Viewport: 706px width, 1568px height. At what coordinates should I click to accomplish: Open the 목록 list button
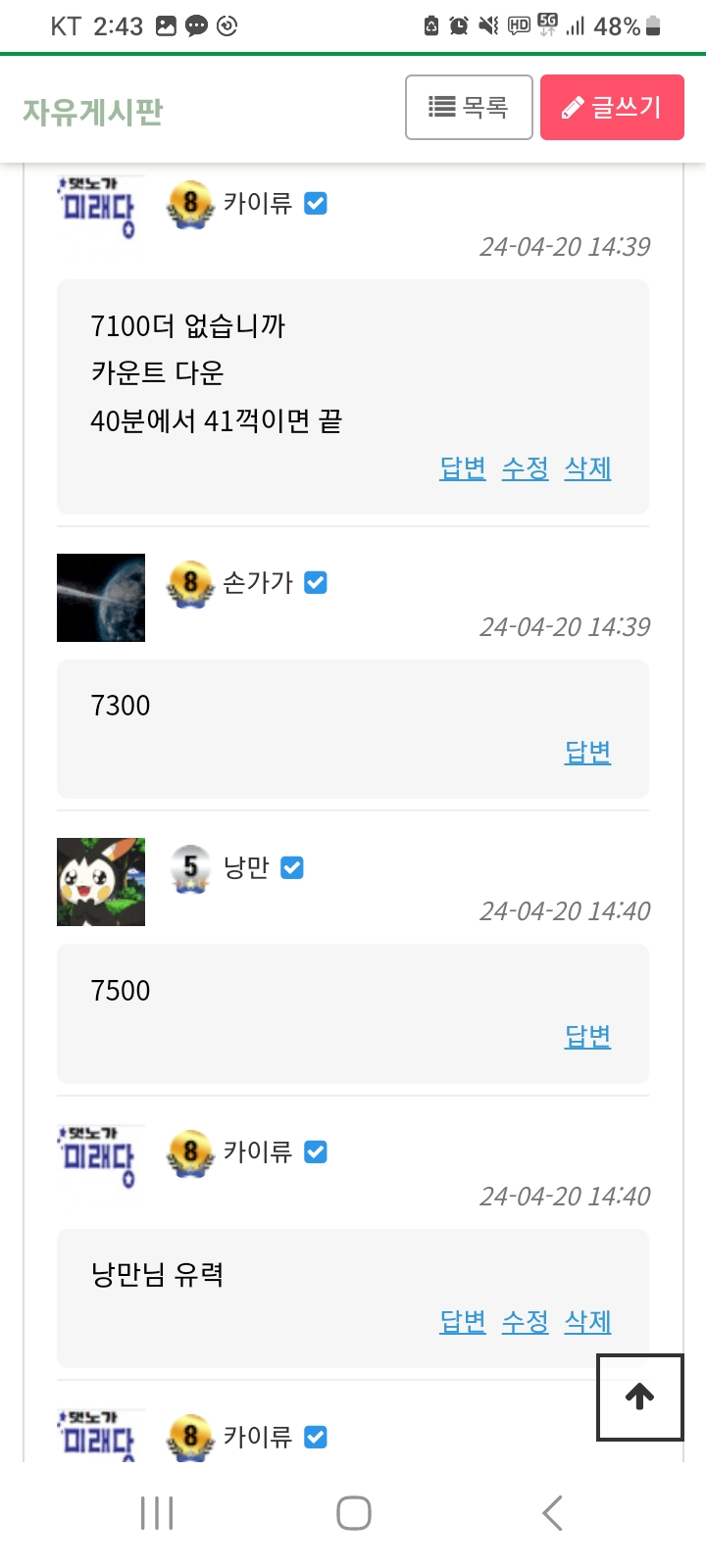[x=469, y=107]
